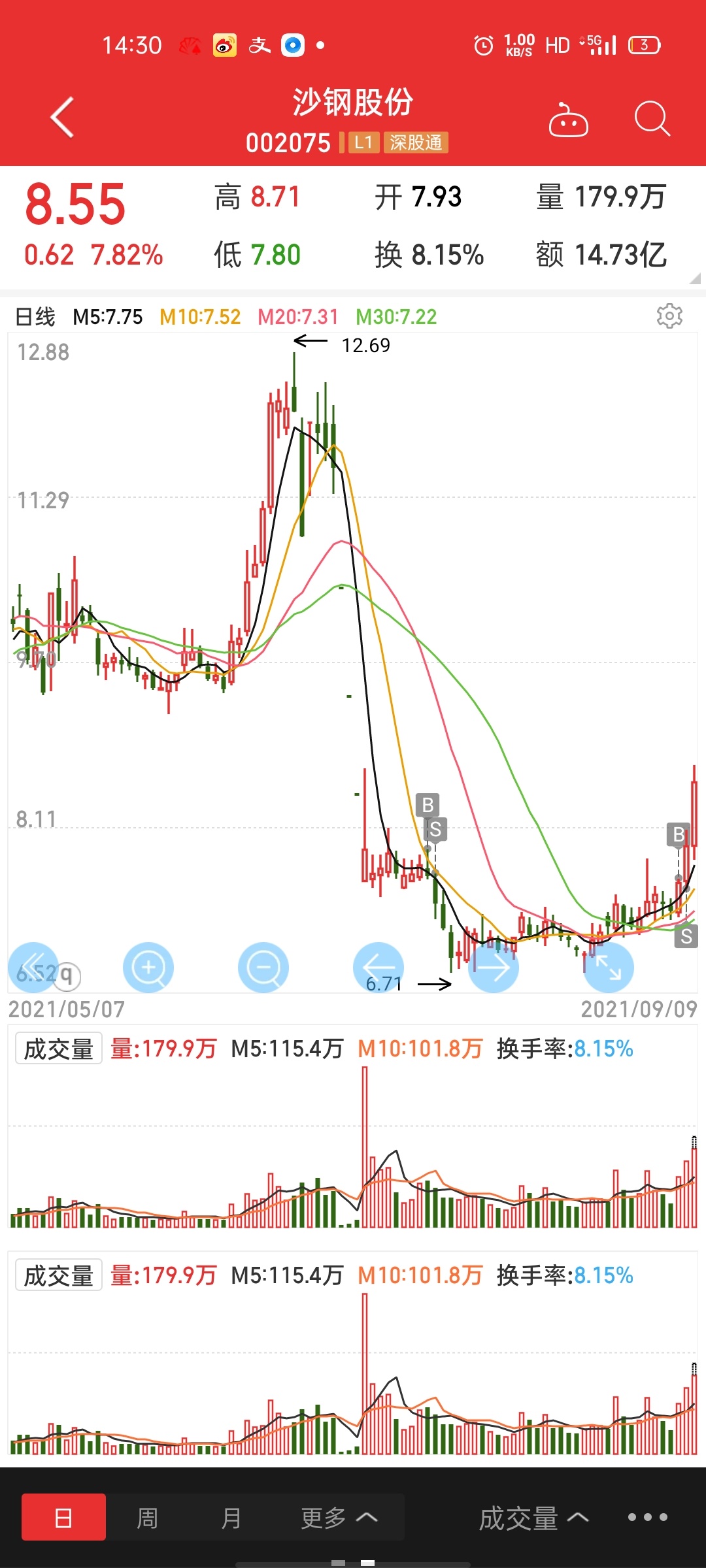Open bottom 成交量 indicator dropdown
The width and height of the screenshot is (706, 1568).
[533, 1517]
